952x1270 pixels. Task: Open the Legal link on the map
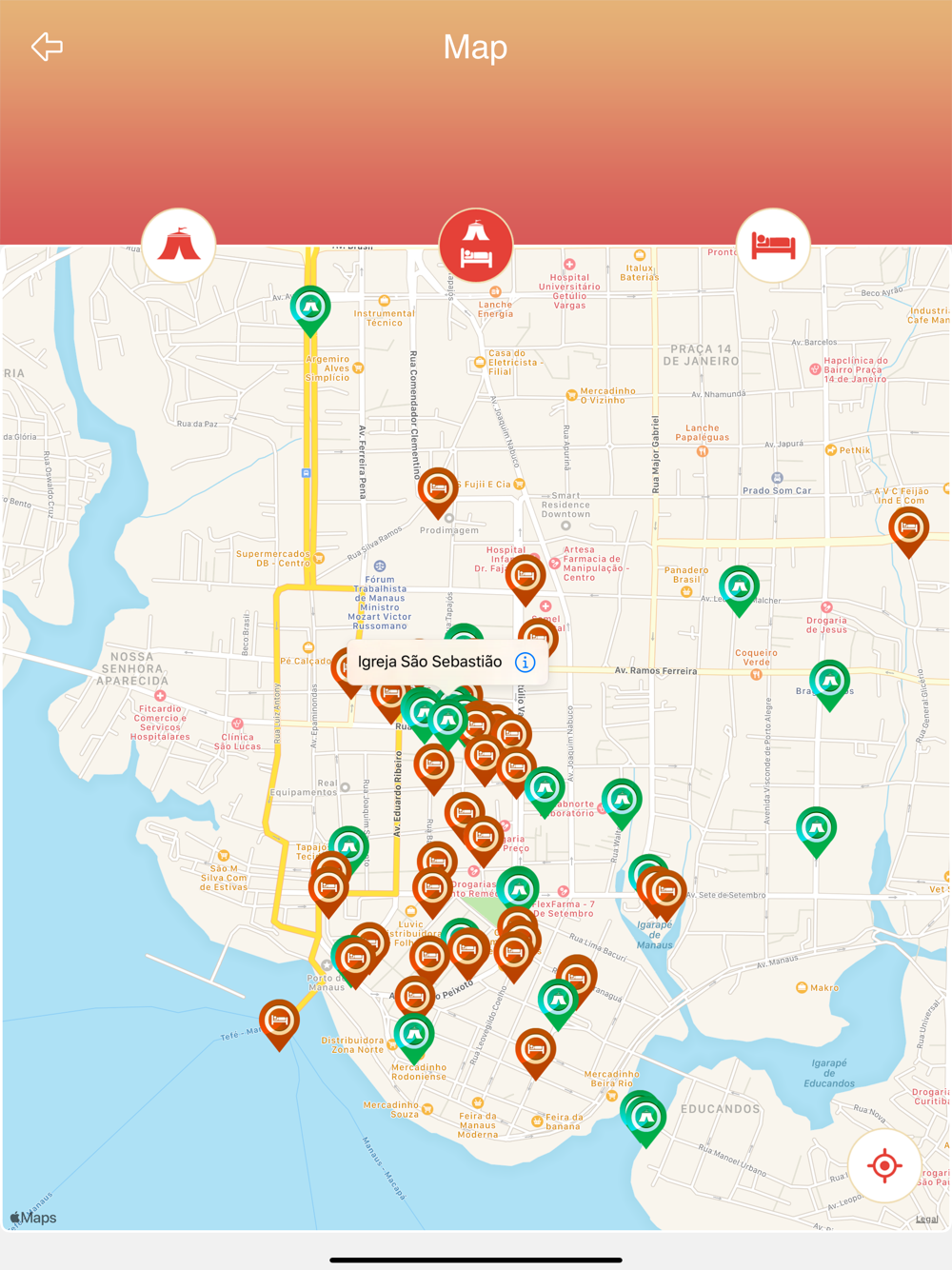click(926, 1220)
